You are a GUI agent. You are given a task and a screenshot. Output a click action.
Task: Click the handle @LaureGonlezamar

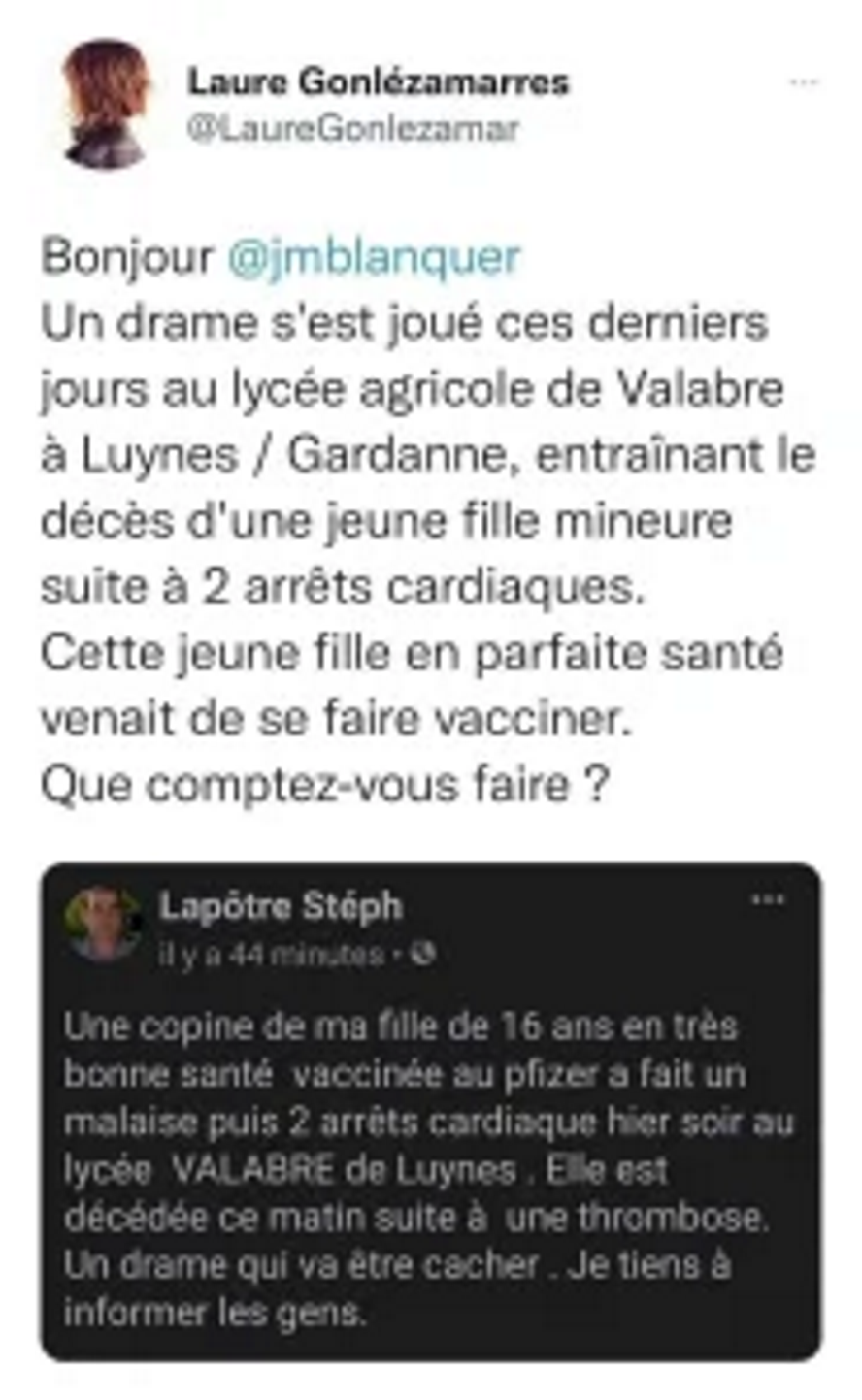click(349, 127)
